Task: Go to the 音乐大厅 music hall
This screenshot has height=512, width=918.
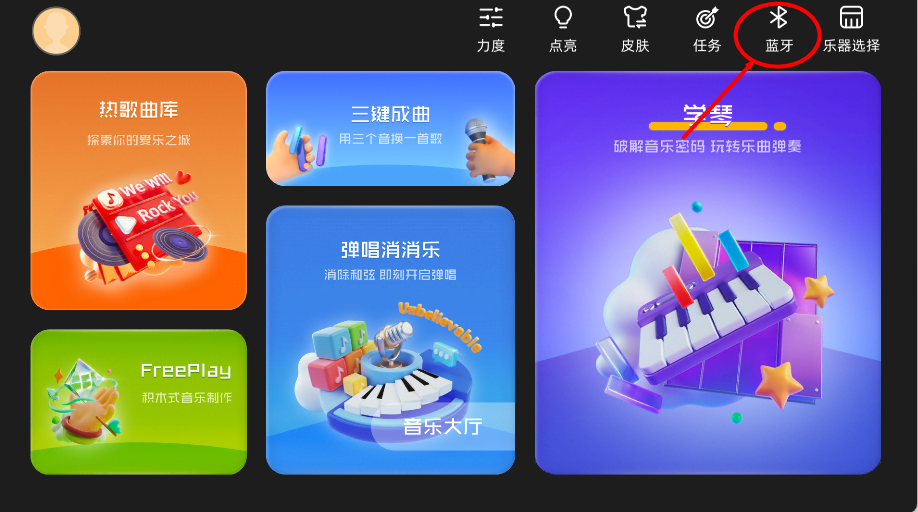Action: tap(442, 428)
